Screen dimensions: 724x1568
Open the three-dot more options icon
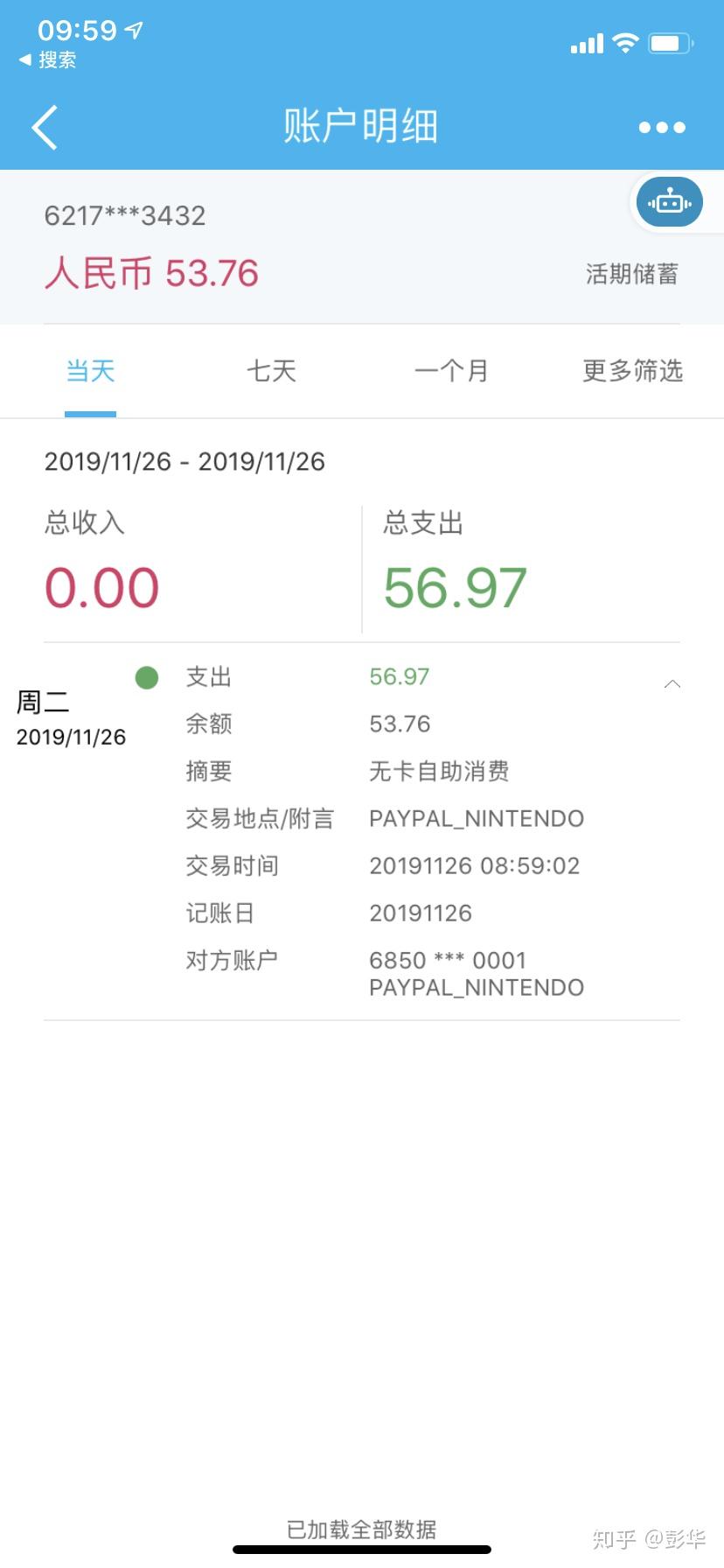point(661,127)
